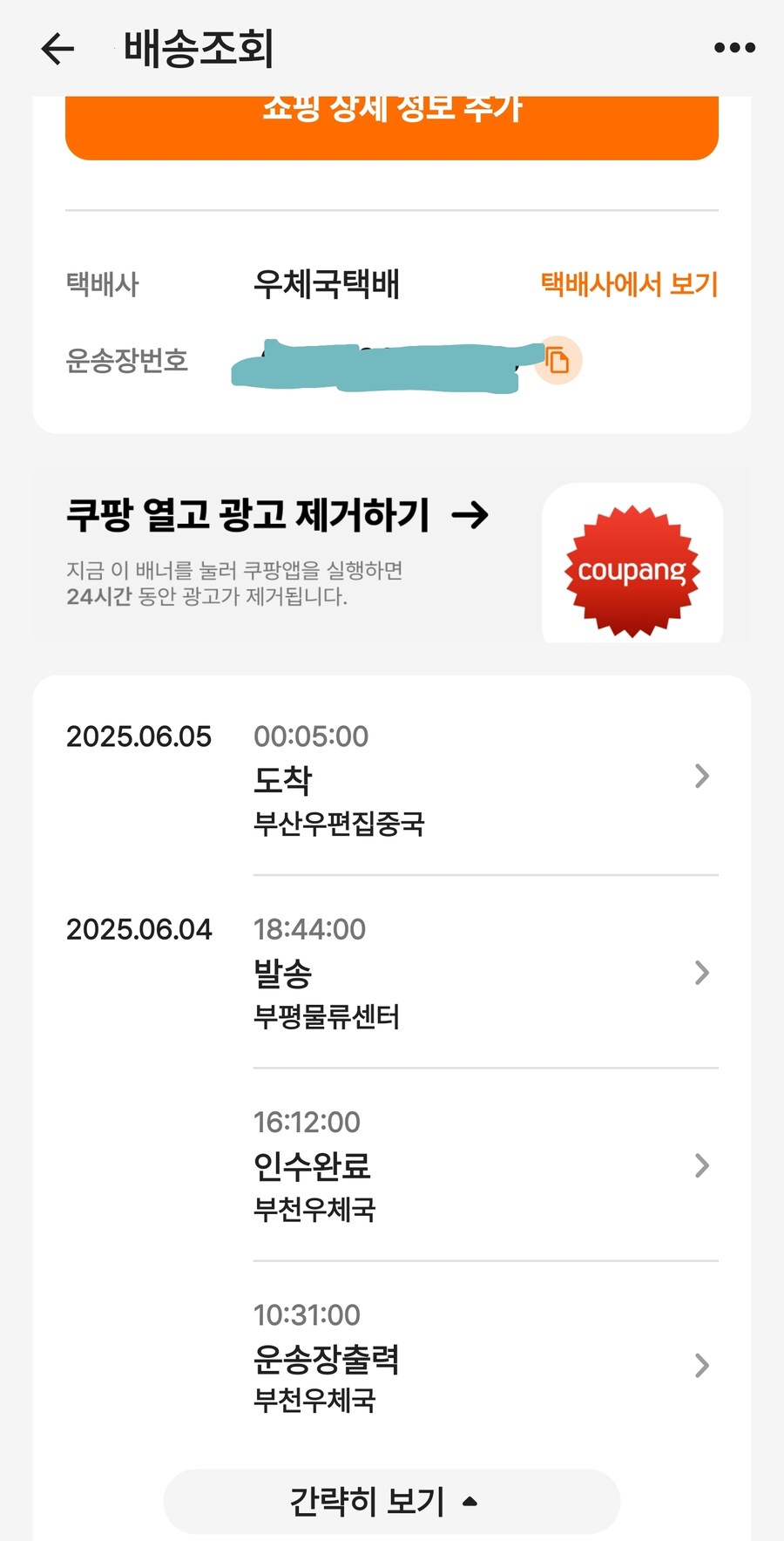
Task: Open details for the 인수완료 event
Action: [x=701, y=1165]
